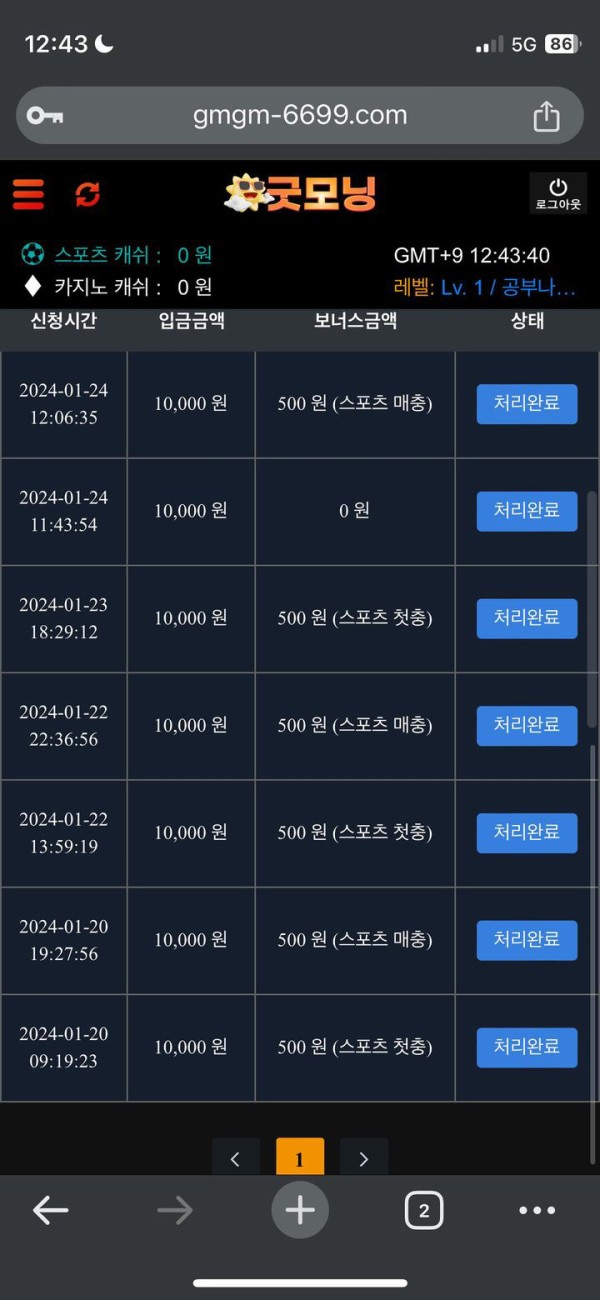Tap 처리완료 for 2024-01-23 18:29:12 deposit

[527, 618]
